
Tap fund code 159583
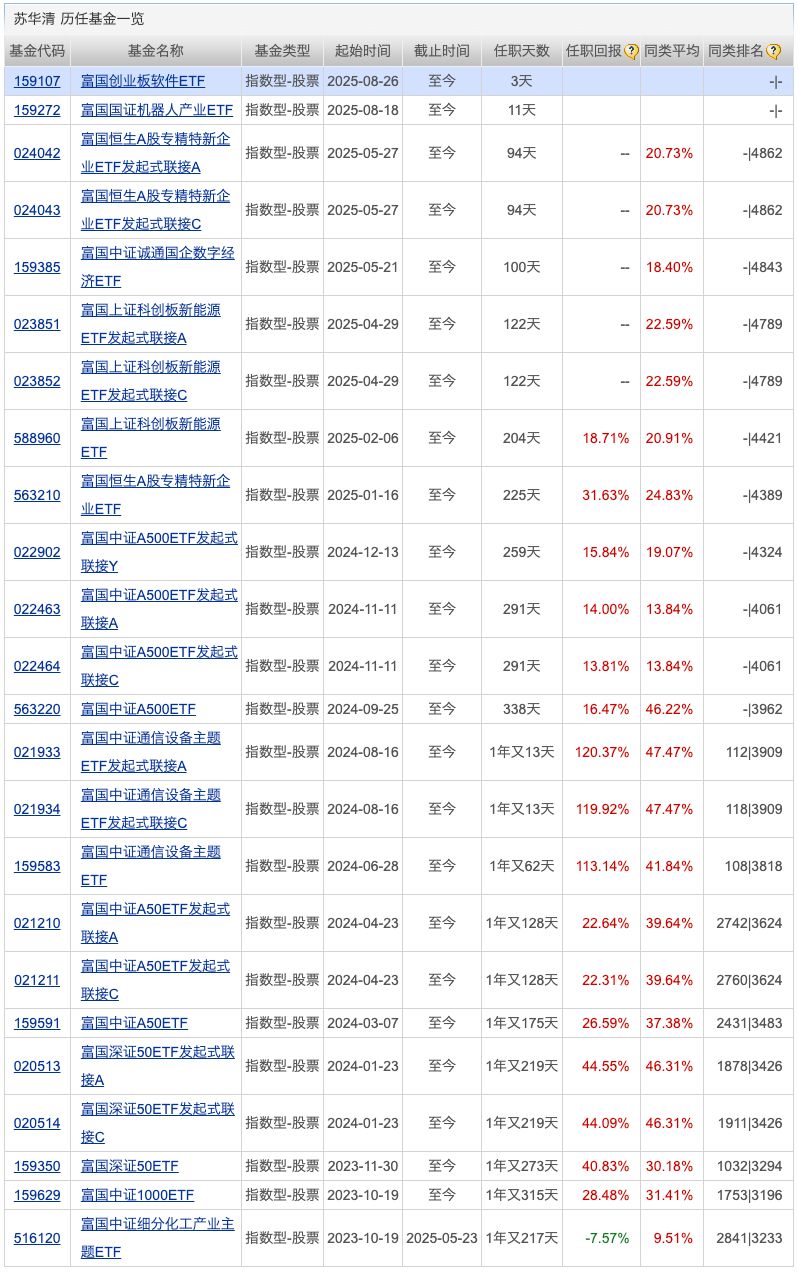coord(37,866)
